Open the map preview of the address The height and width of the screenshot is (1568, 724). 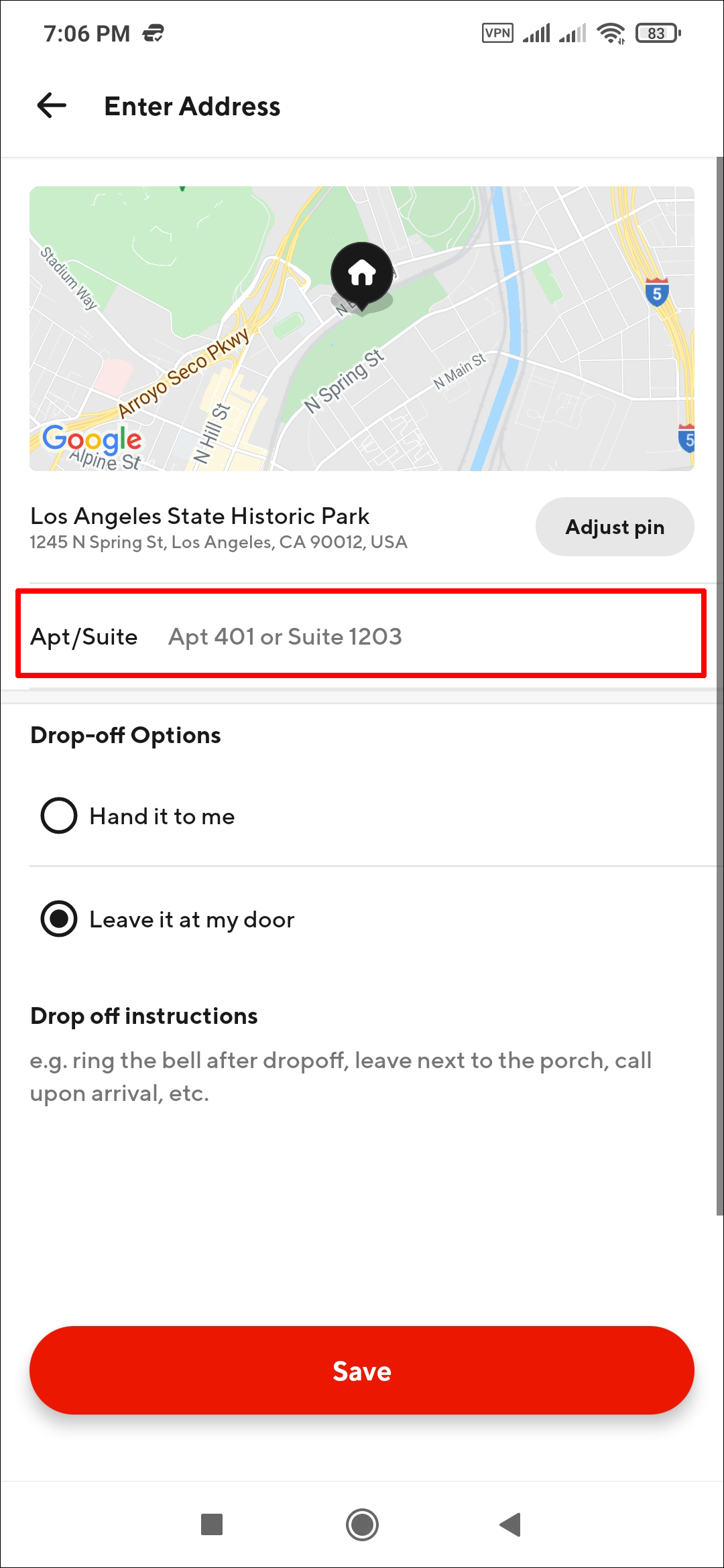pos(362,328)
